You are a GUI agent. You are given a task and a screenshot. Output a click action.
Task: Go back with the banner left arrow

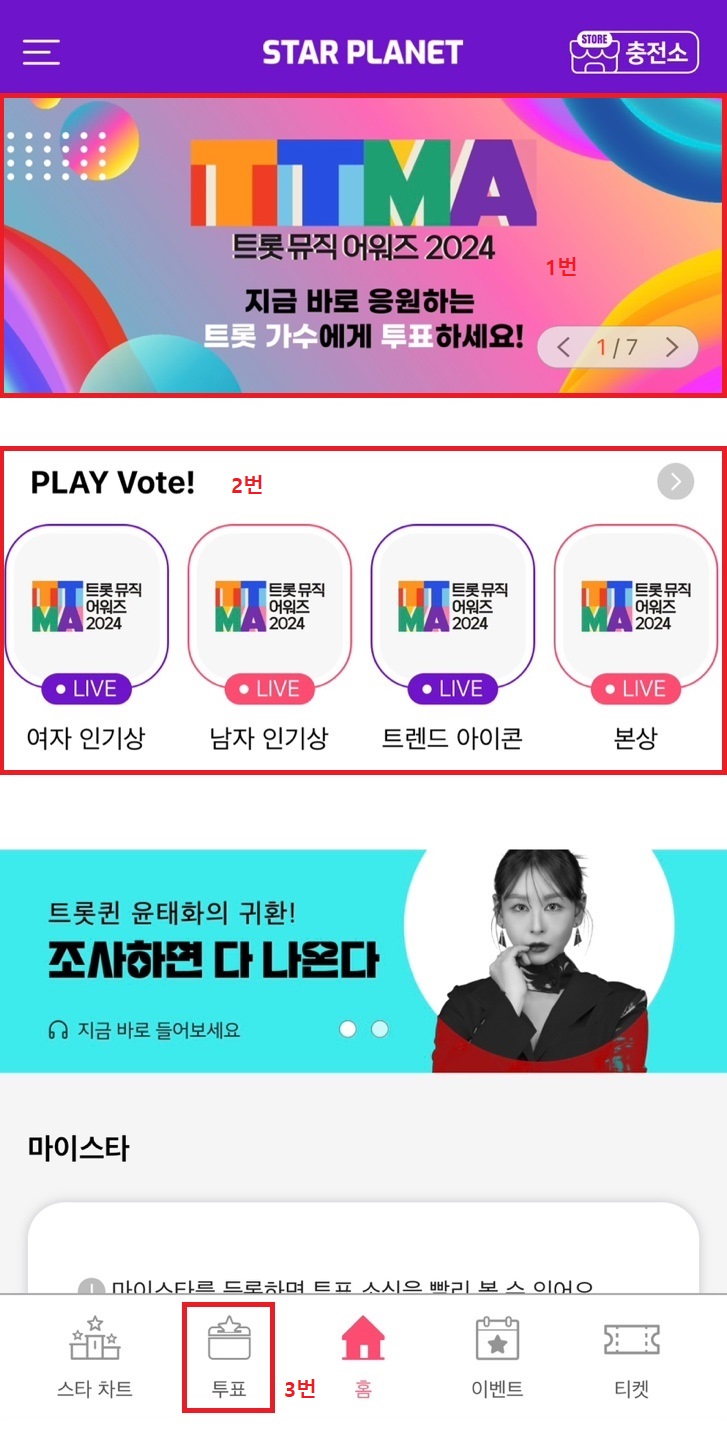(562, 347)
